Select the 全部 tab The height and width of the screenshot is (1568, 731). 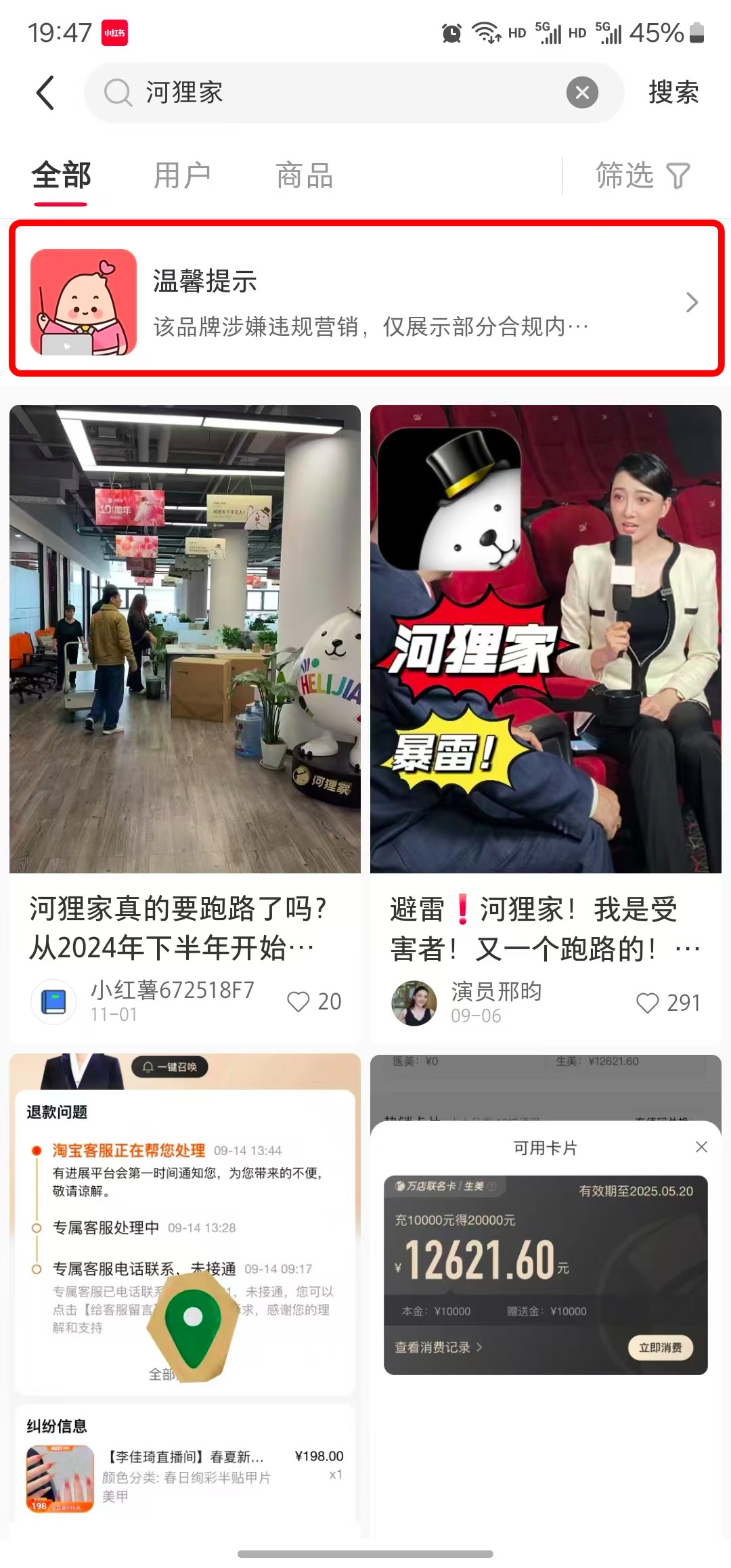tap(61, 176)
